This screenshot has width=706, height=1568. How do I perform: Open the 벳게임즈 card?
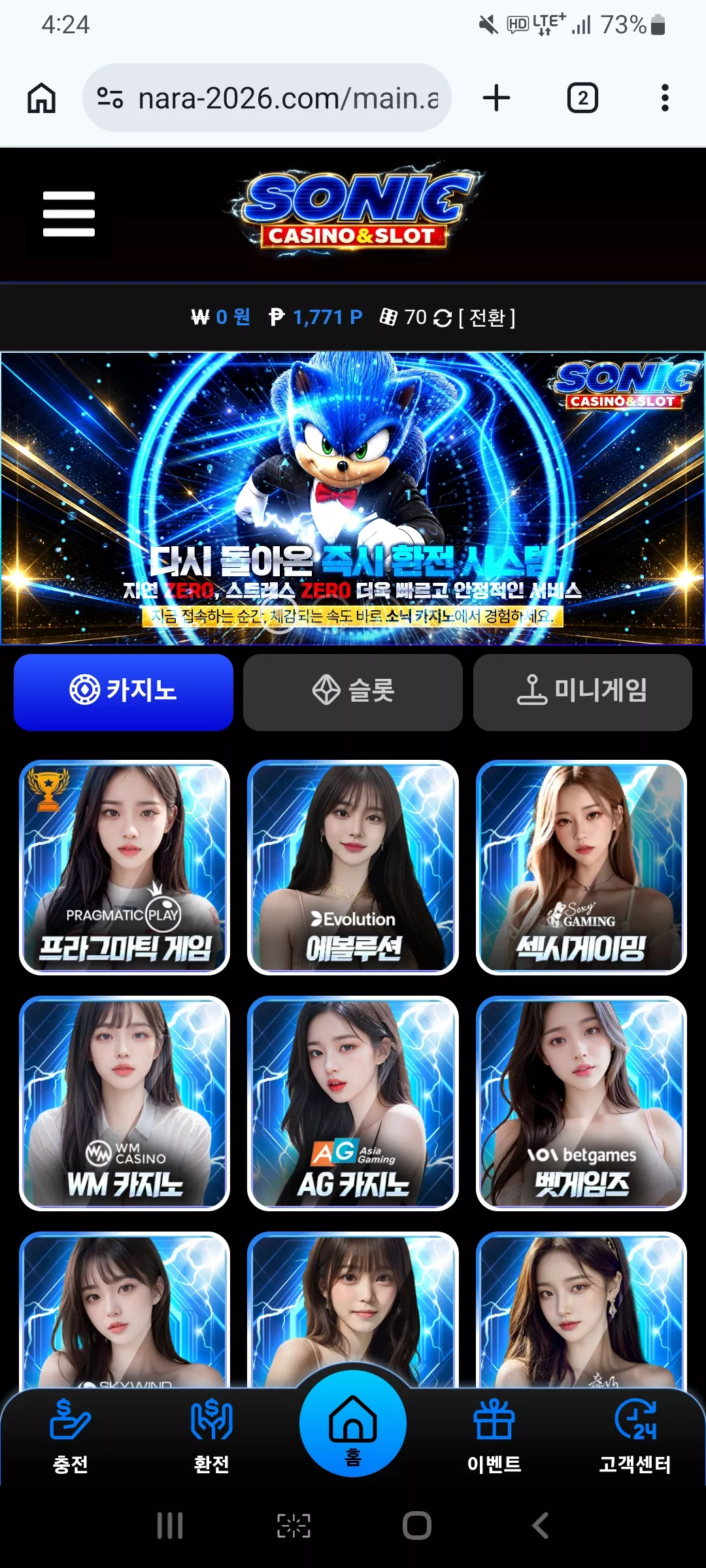click(581, 1103)
